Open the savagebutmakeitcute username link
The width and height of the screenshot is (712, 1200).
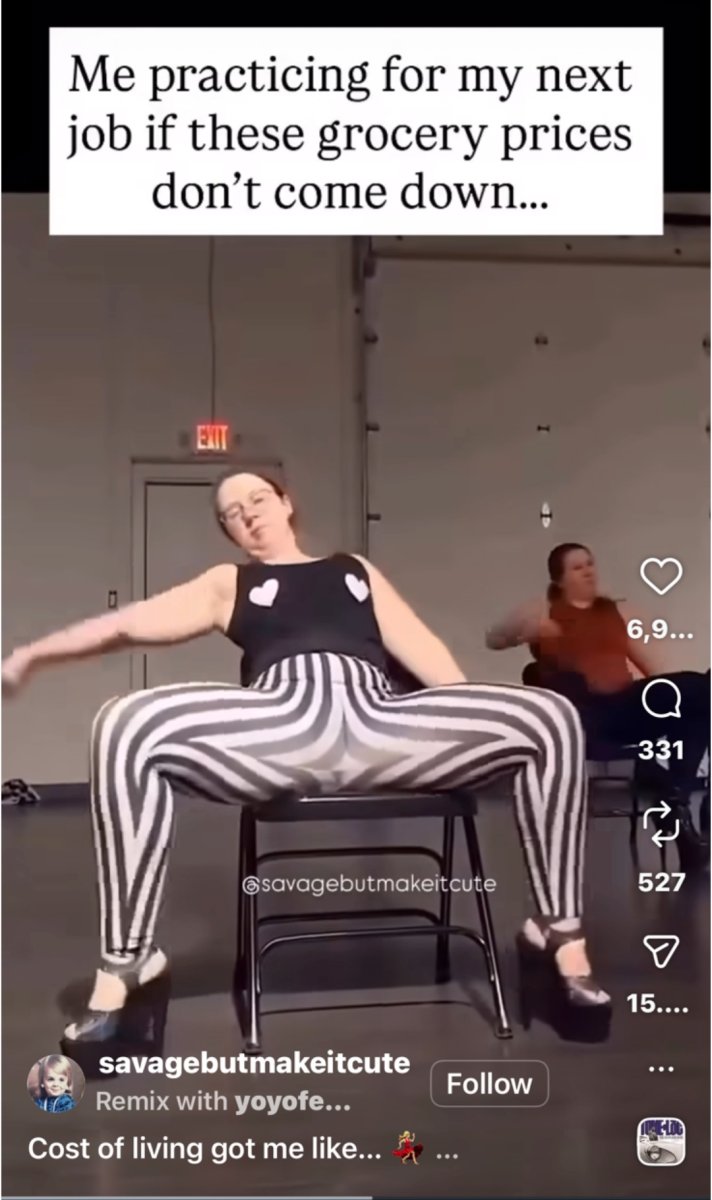254,1063
